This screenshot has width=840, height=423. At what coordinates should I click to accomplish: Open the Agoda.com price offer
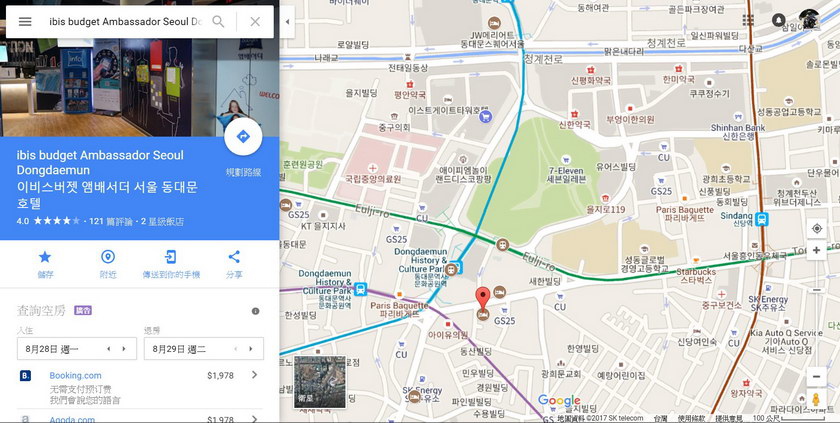(x=140, y=418)
